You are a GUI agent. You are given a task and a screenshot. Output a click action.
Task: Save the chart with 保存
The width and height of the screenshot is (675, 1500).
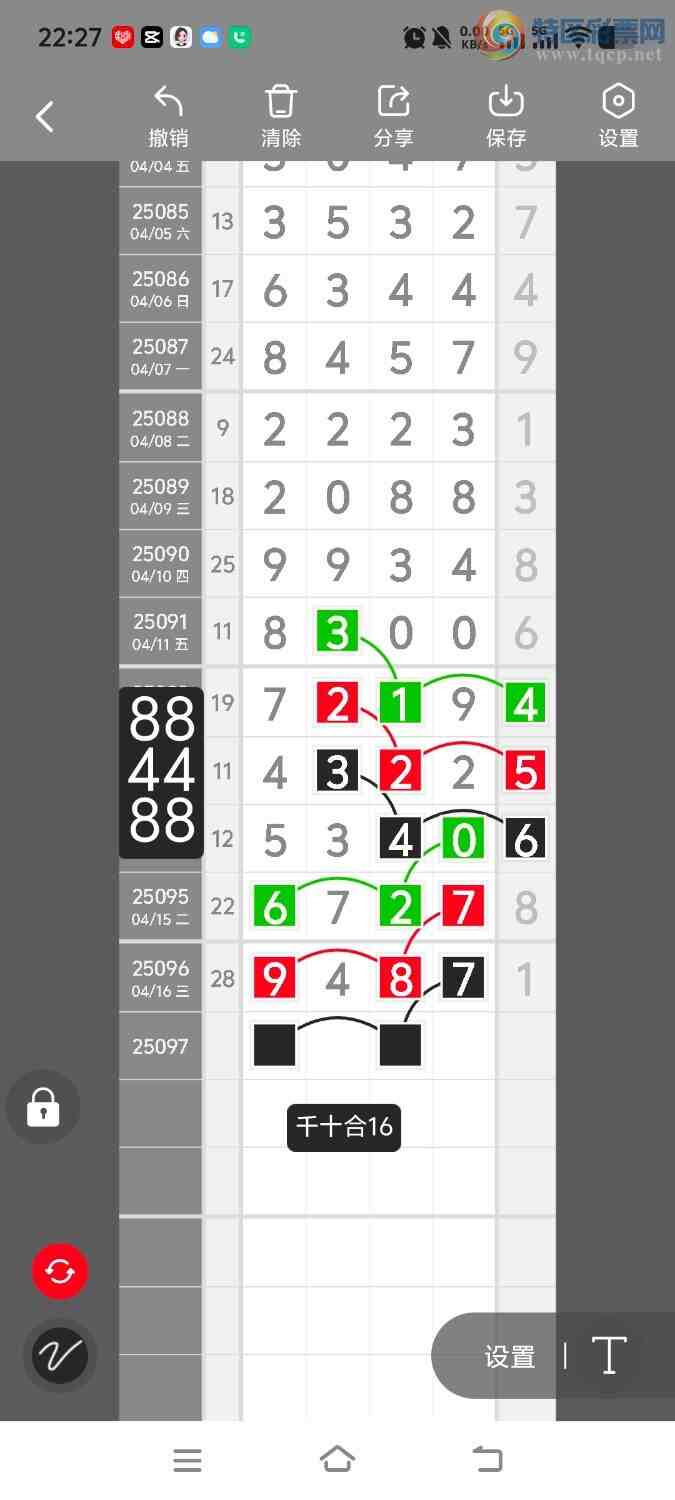click(x=506, y=116)
